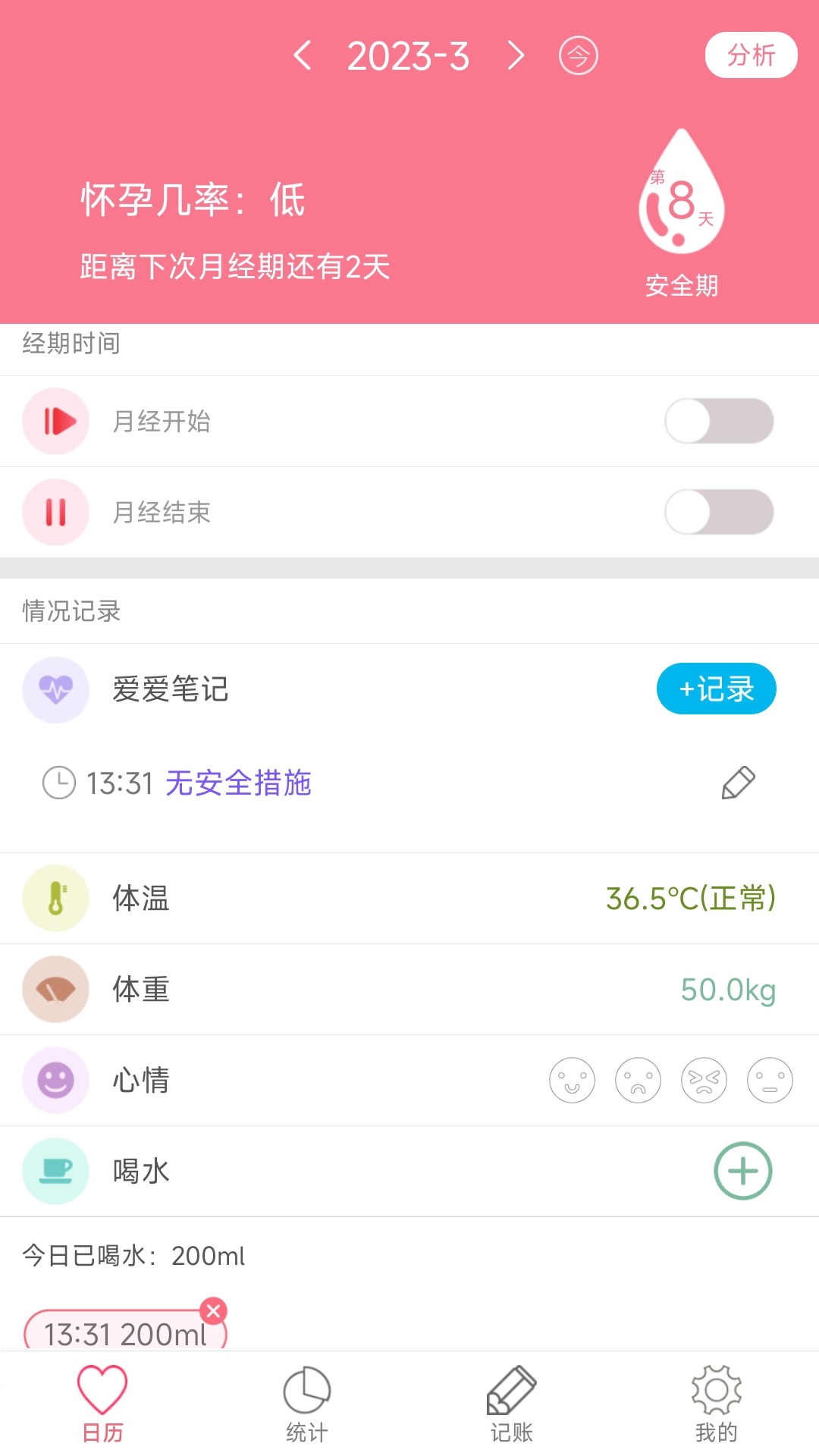Click the weight scale icon beside 体重
The image size is (819, 1456).
tap(55, 990)
